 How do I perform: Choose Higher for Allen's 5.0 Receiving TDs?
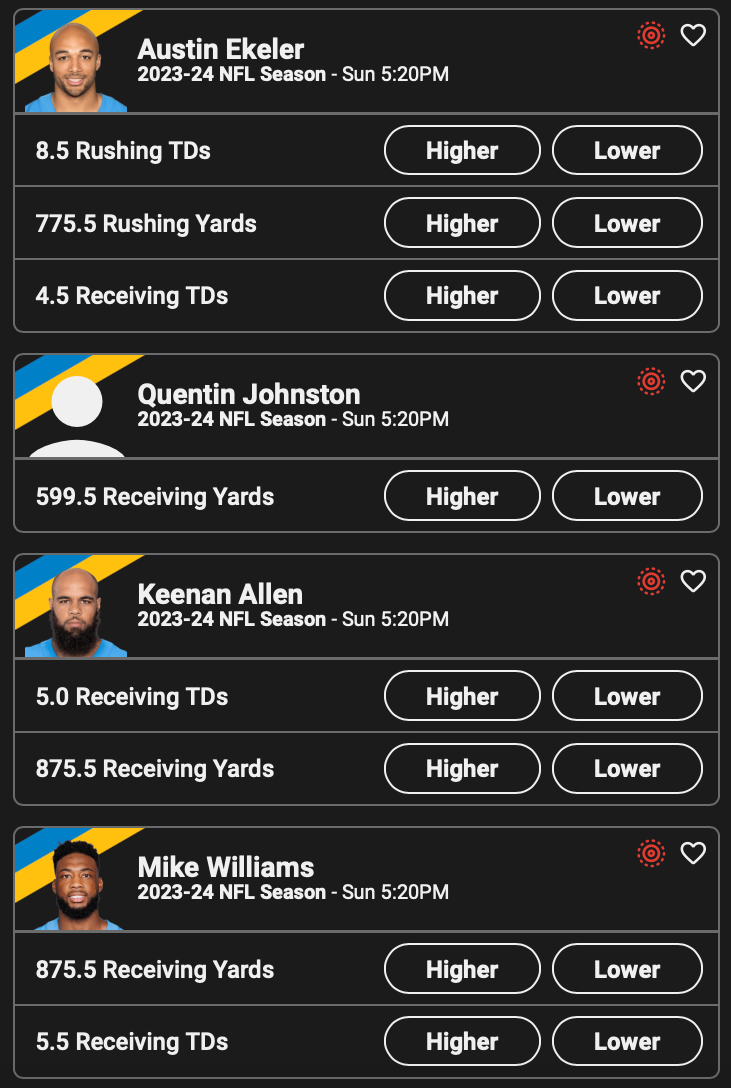tap(462, 696)
